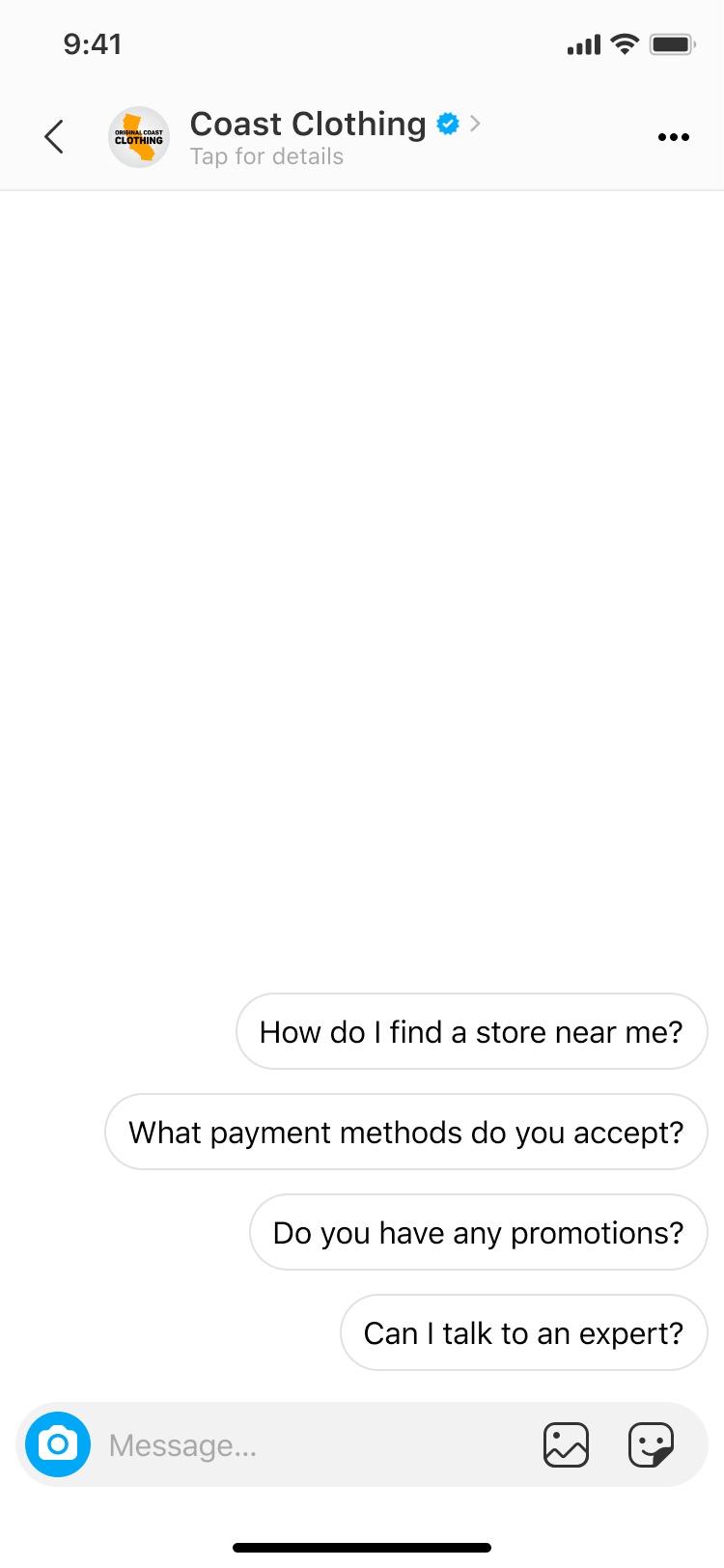Viewport: 724px width, 1568px height.
Task: Attach a photo from the gallery
Action: click(566, 1445)
